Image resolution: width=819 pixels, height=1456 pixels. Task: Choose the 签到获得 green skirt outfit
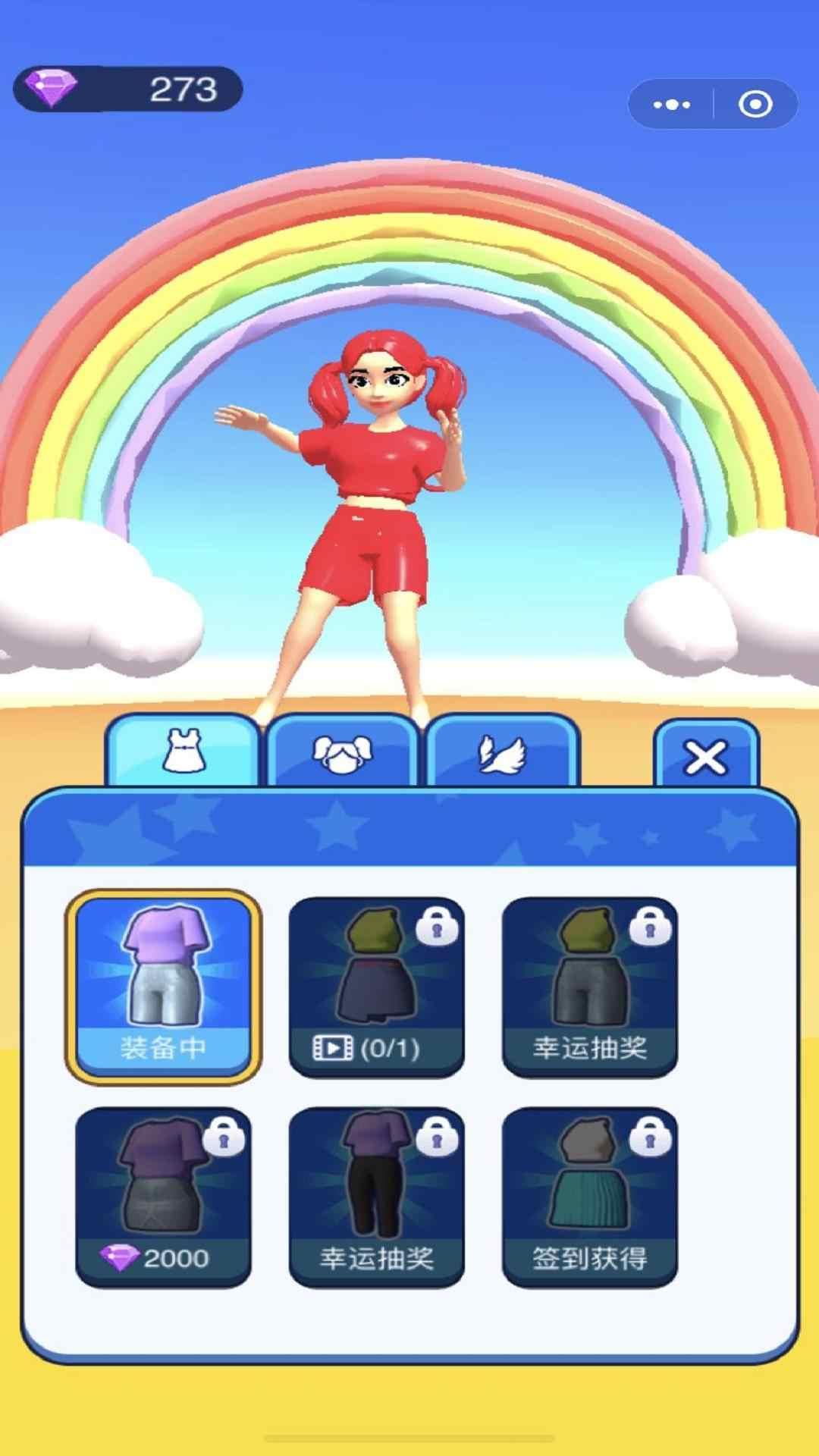pyautogui.click(x=590, y=1196)
